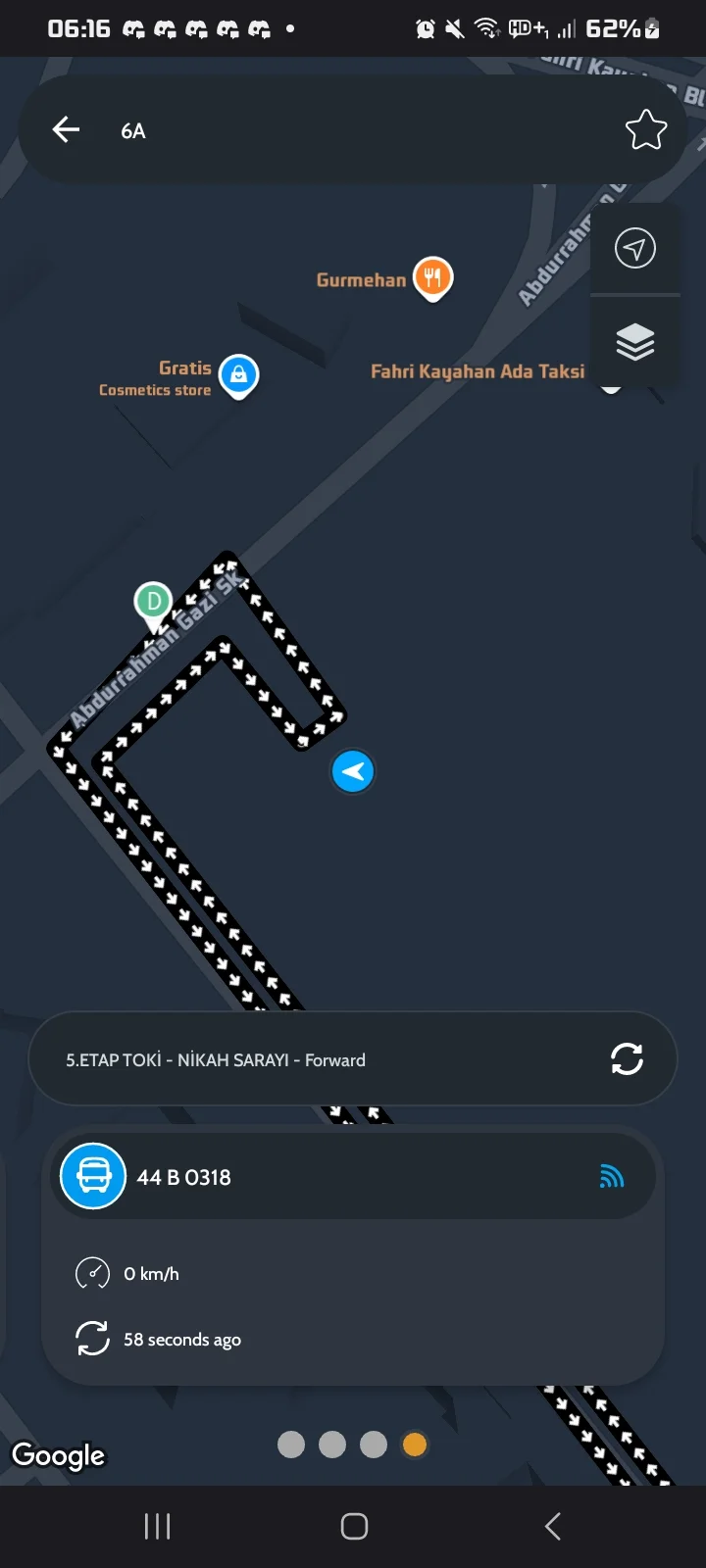Select the Gratis cosmetics store marker

[x=238, y=374]
